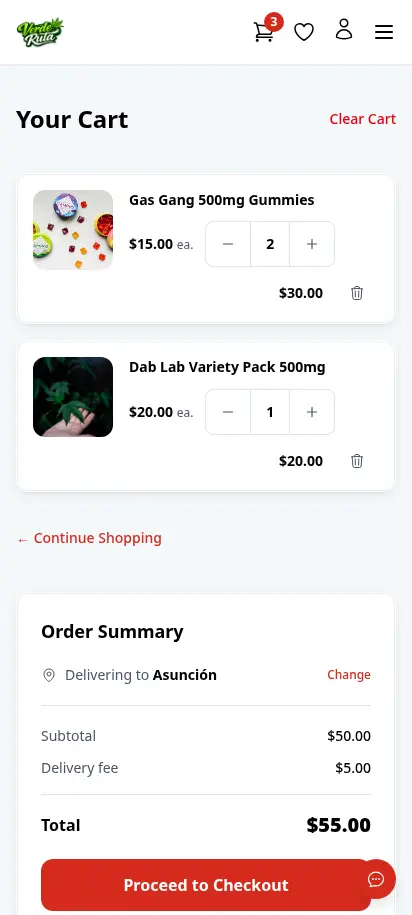Viewport: 412px width, 915px height.
Task: Open the wishlist heart icon
Action: click(304, 32)
